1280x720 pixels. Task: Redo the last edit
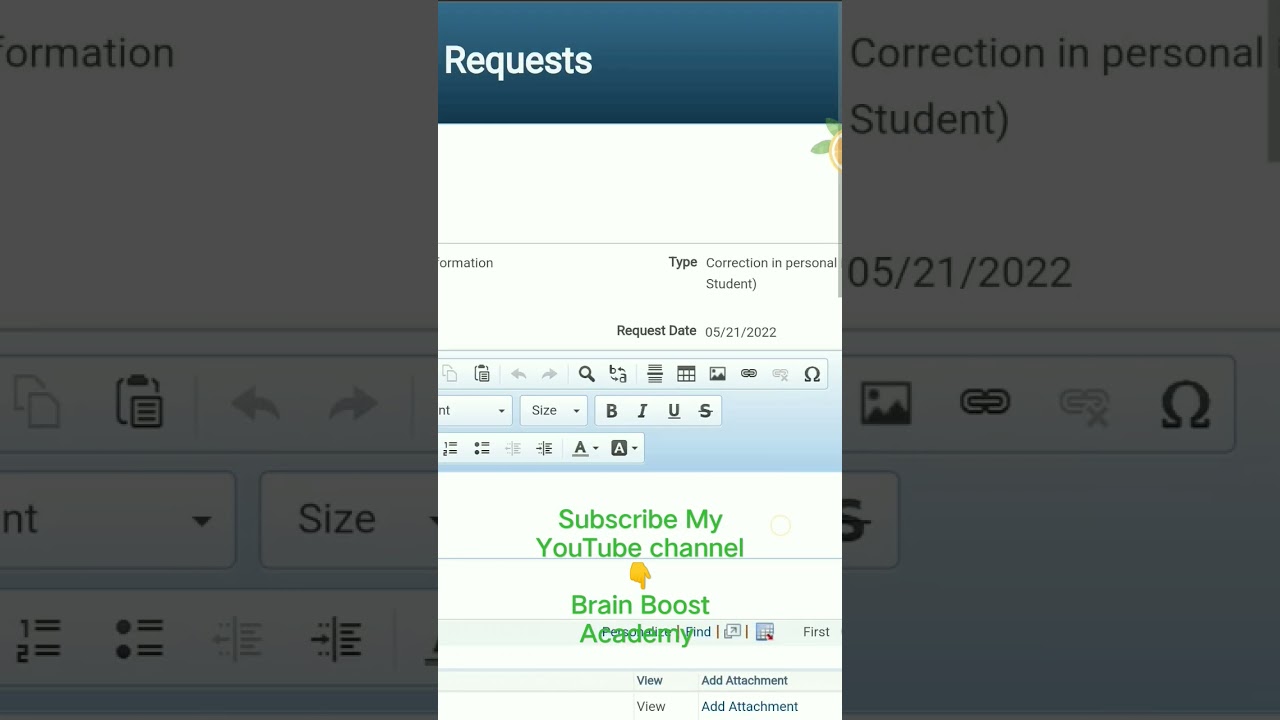549,374
